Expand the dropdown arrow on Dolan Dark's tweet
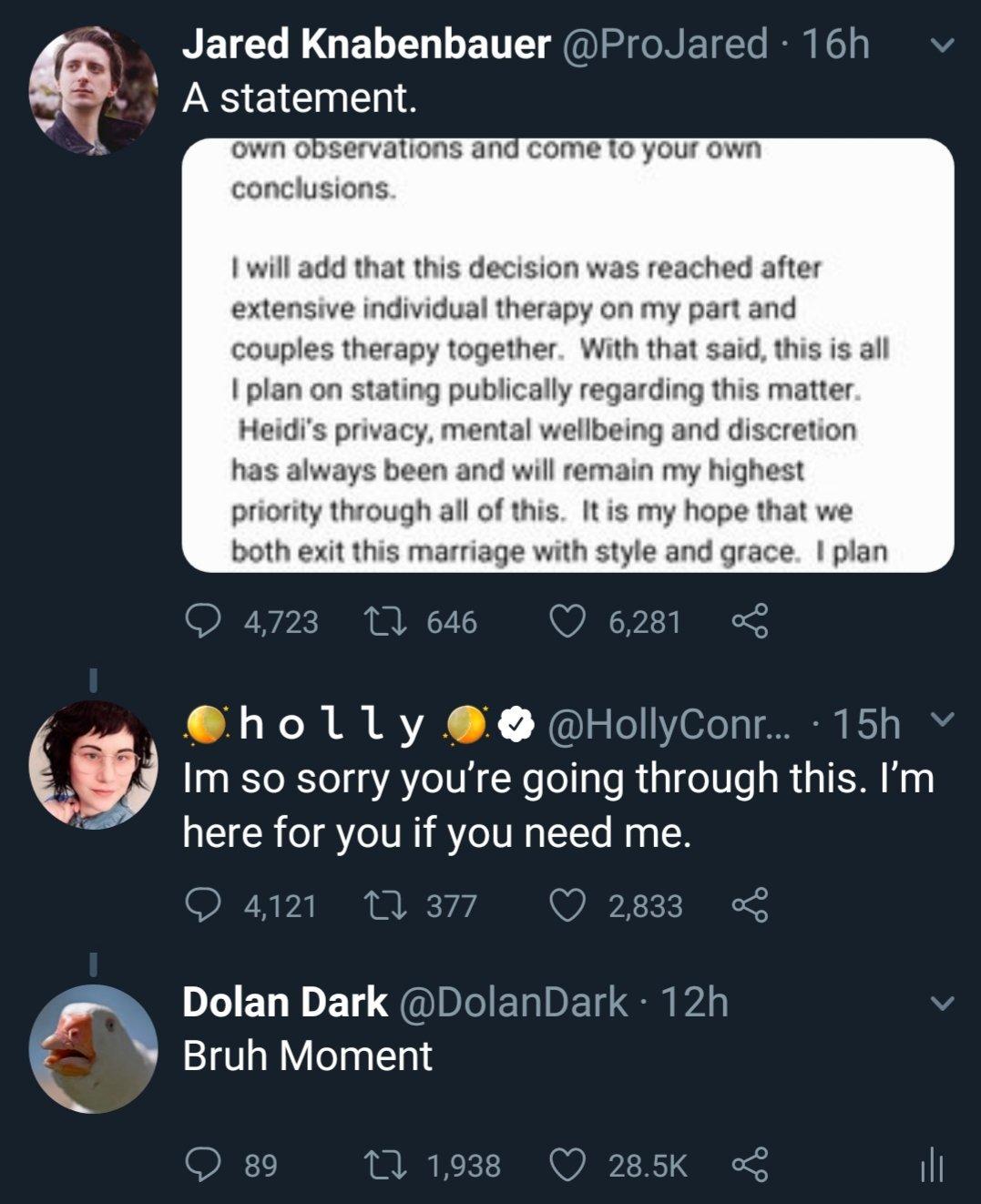The image size is (981, 1204). point(945,1004)
